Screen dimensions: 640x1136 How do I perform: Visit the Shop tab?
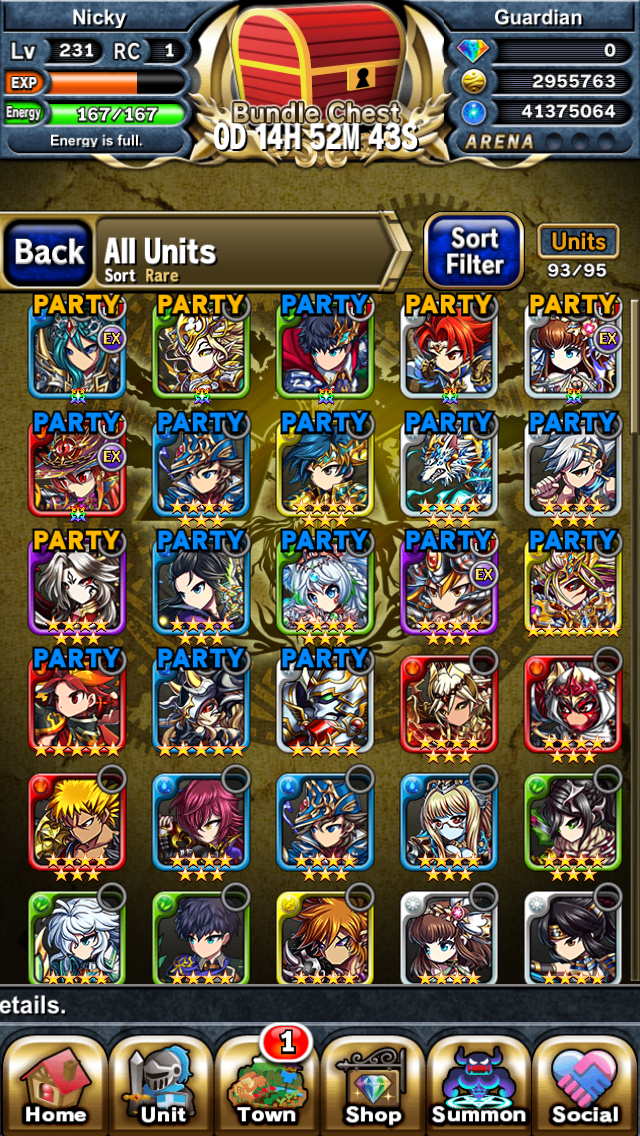coord(373,1085)
